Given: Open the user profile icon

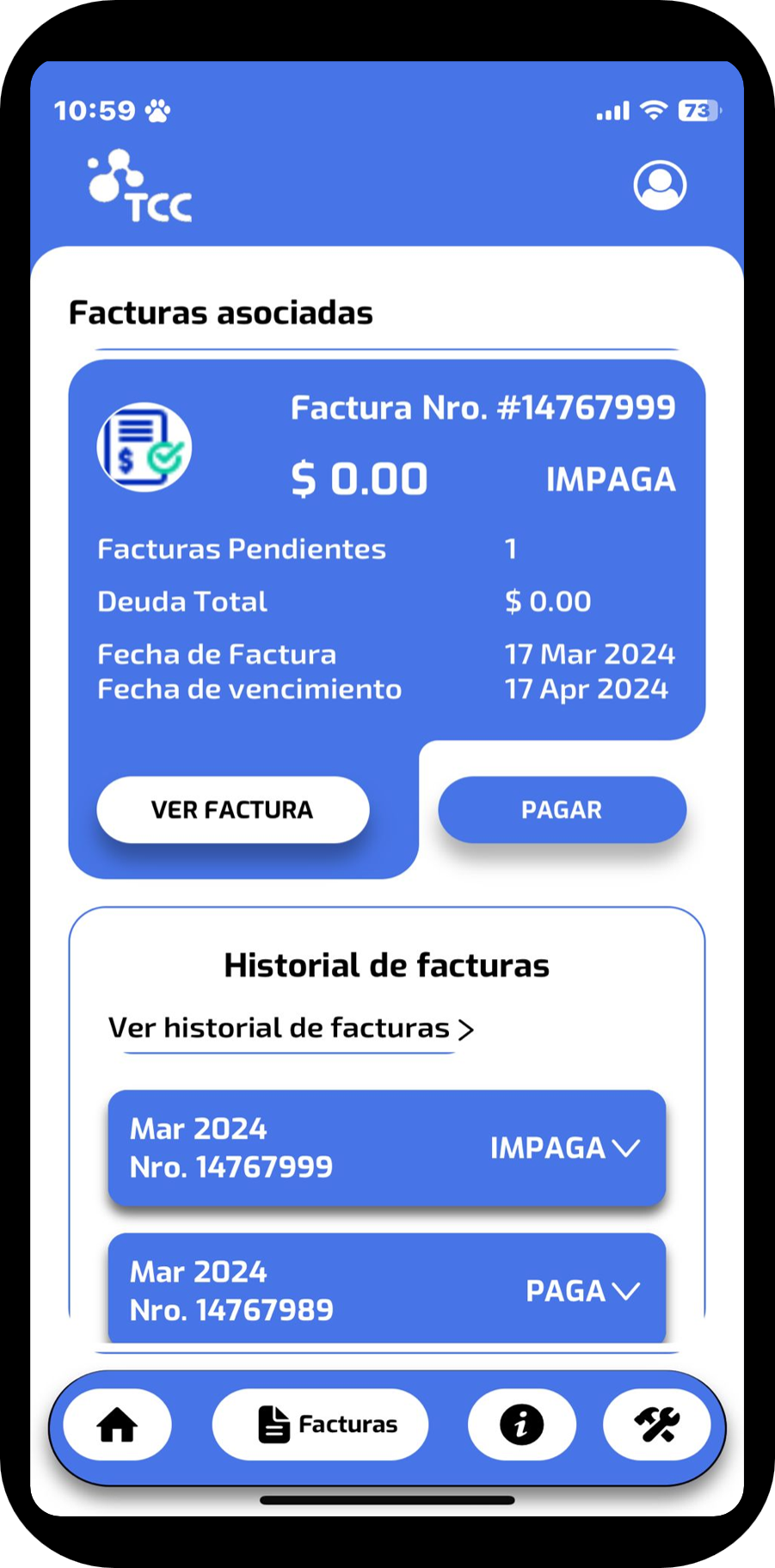Looking at the screenshot, I should click(x=659, y=186).
